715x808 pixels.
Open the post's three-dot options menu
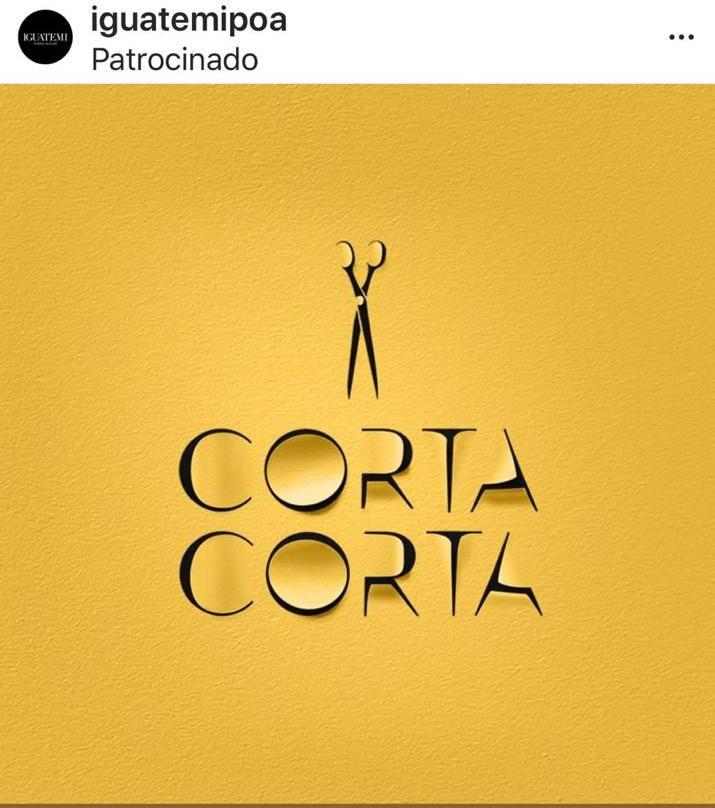pos(680,37)
